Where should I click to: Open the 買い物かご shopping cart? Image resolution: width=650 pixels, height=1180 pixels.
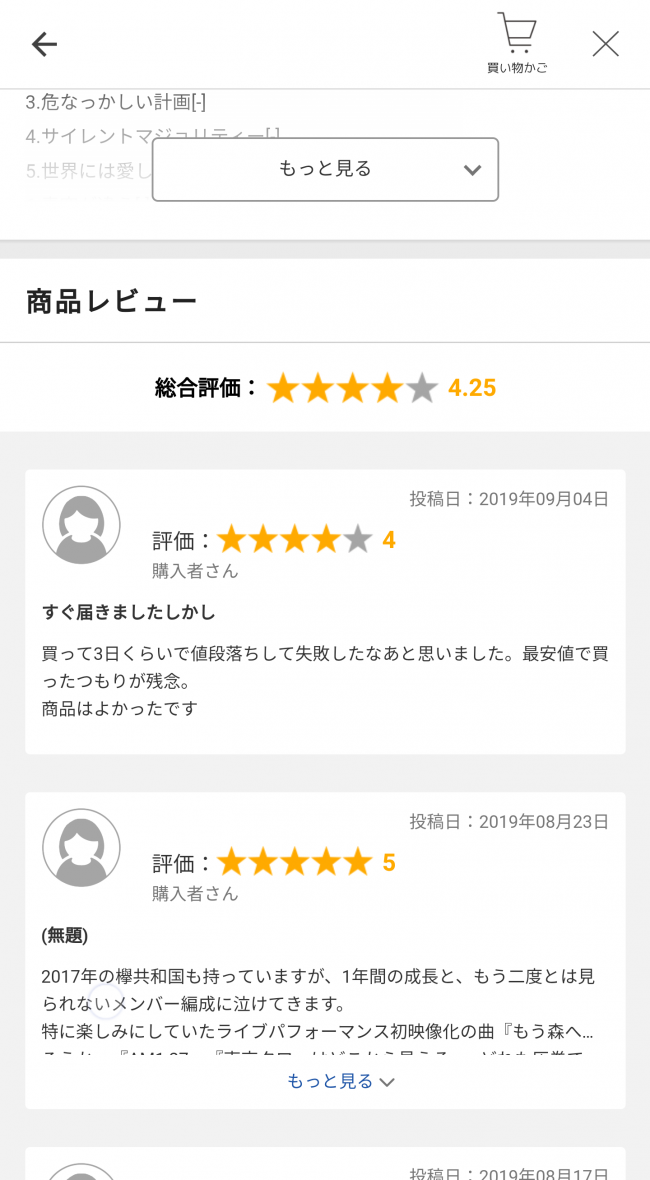coord(517,44)
